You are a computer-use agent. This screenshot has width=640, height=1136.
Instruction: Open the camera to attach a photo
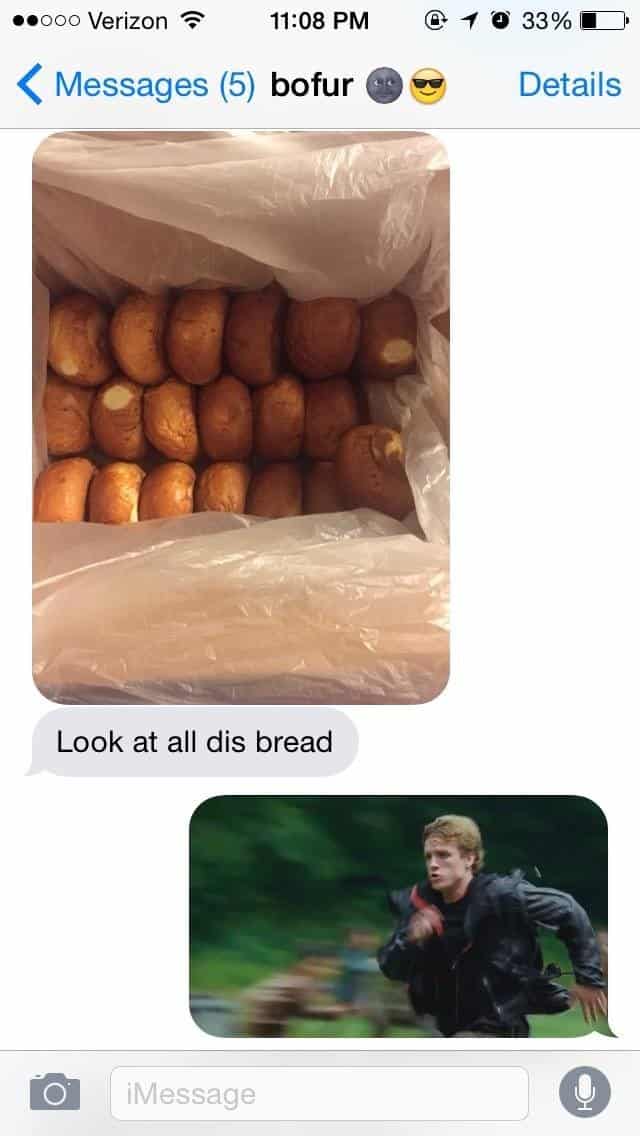[x=54, y=1093]
